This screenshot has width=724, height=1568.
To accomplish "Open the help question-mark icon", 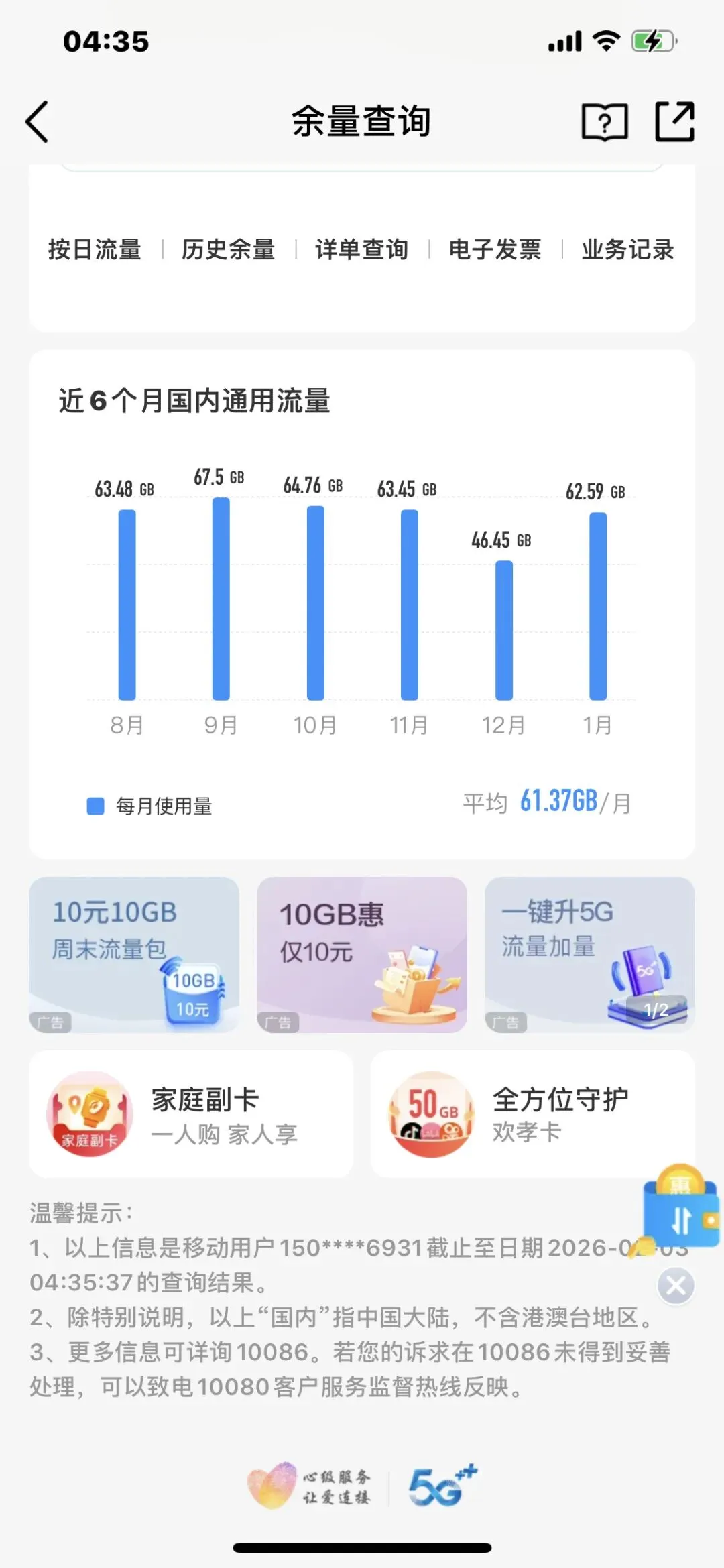I will click(605, 122).
